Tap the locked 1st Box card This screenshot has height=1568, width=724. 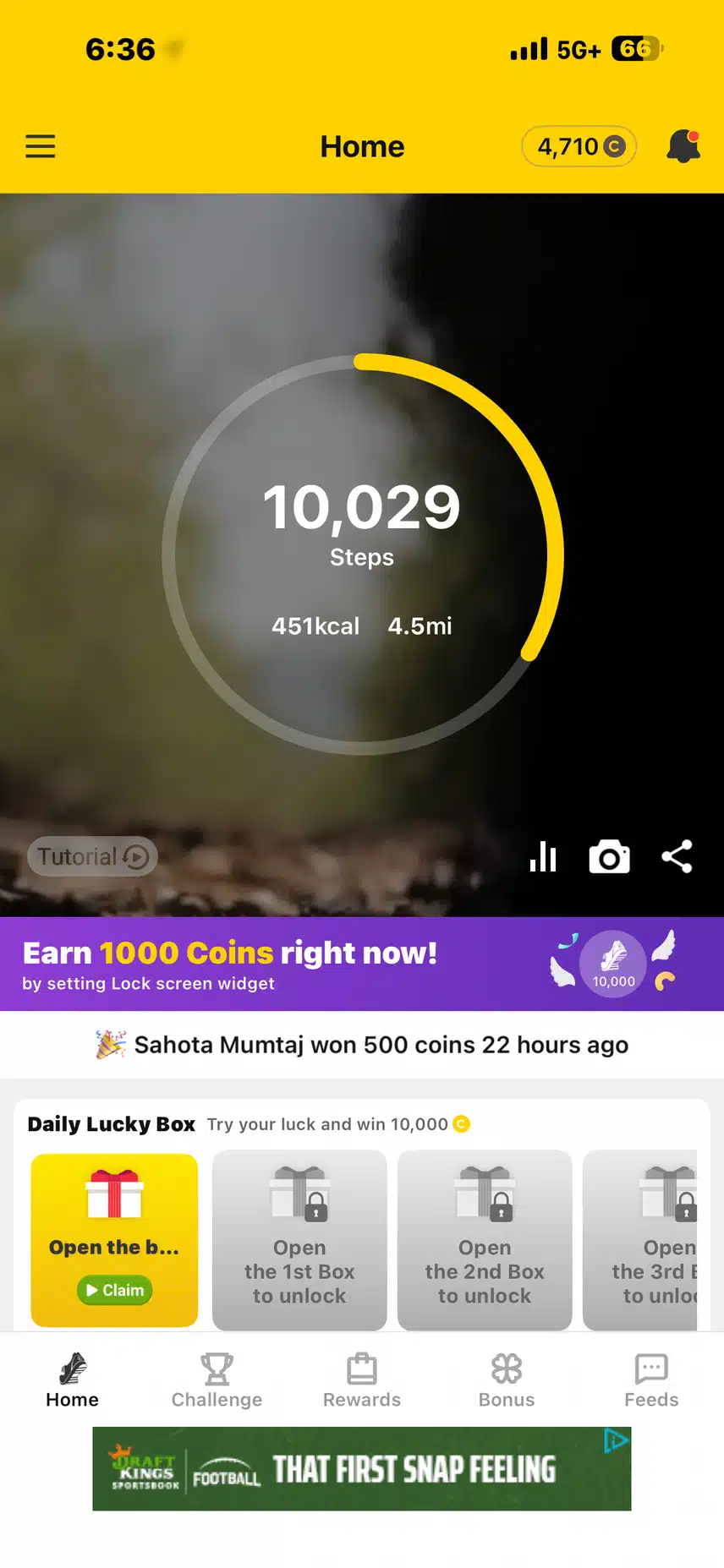(x=299, y=1240)
